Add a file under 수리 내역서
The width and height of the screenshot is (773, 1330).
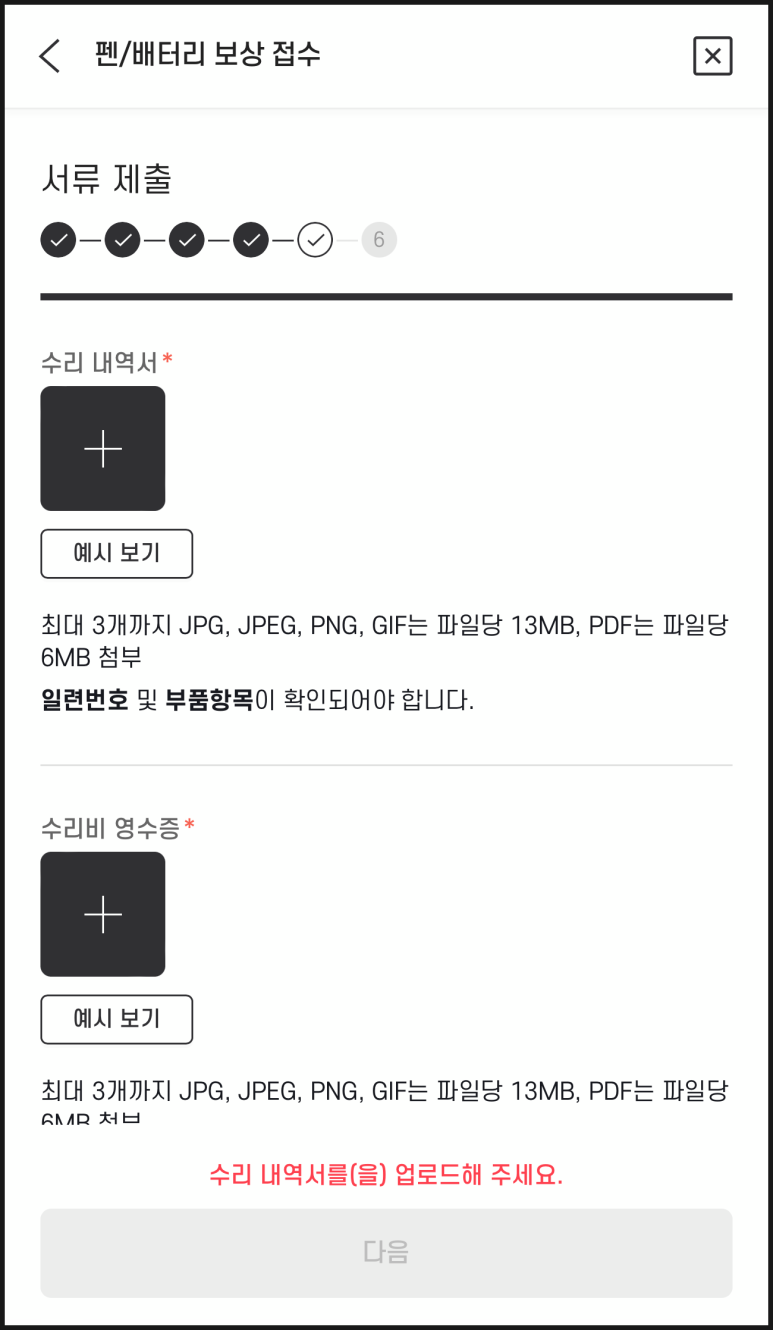pos(103,449)
